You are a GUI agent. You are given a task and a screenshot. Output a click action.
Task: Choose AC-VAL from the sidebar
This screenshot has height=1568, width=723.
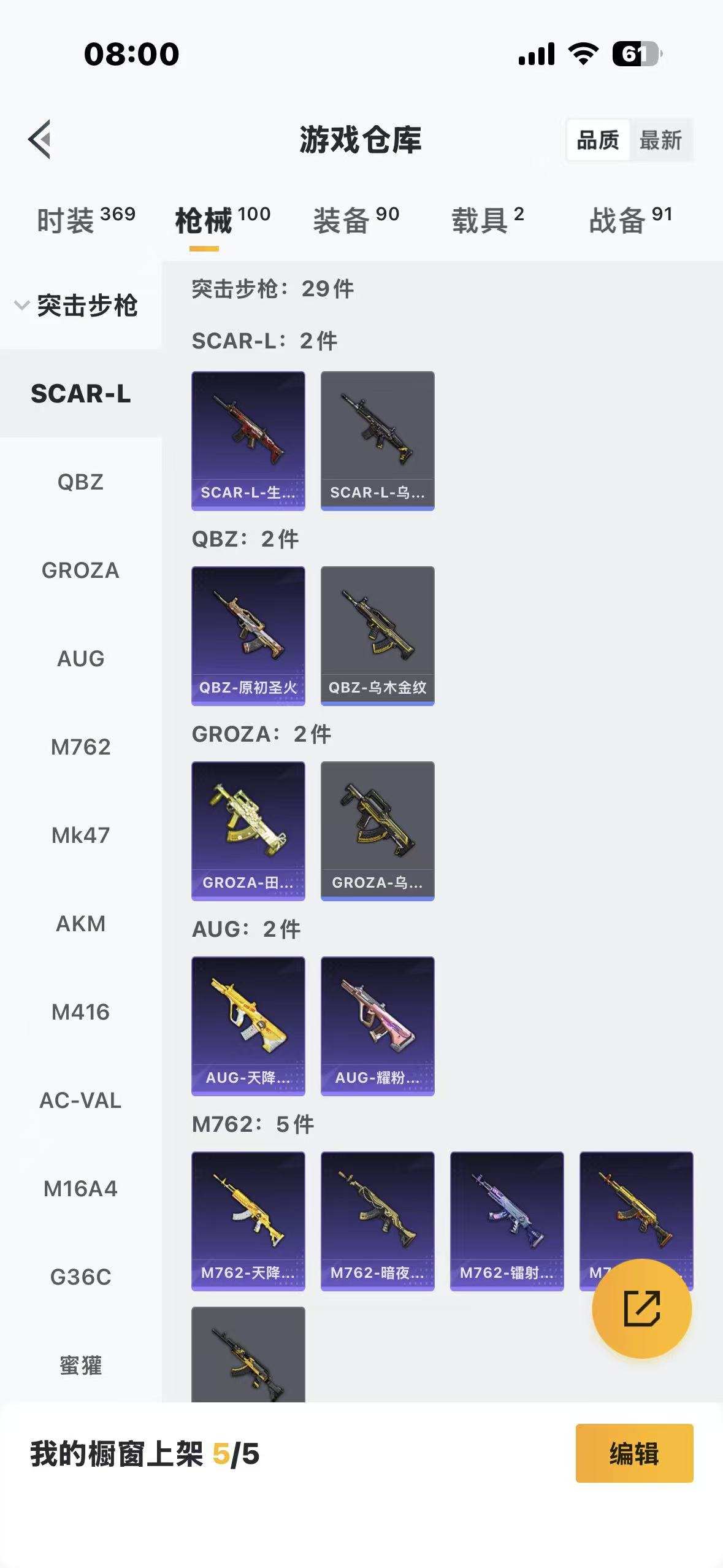click(x=80, y=1101)
